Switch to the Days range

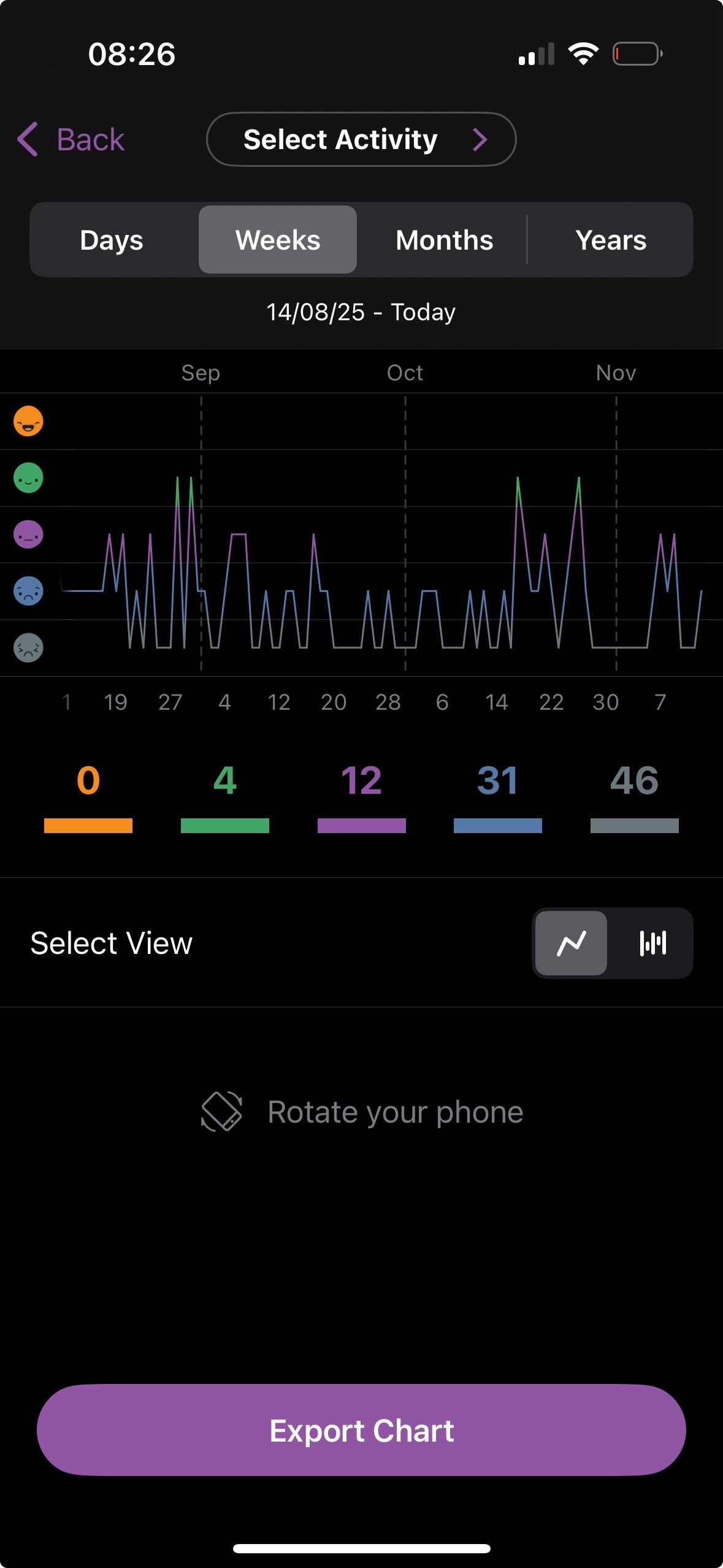[x=112, y=240]
